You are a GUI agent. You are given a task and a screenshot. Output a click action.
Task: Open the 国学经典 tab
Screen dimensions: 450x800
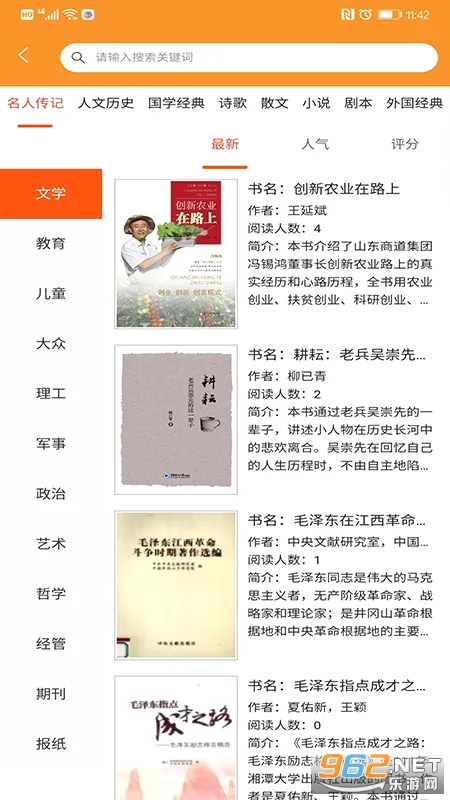click(176, 103)
